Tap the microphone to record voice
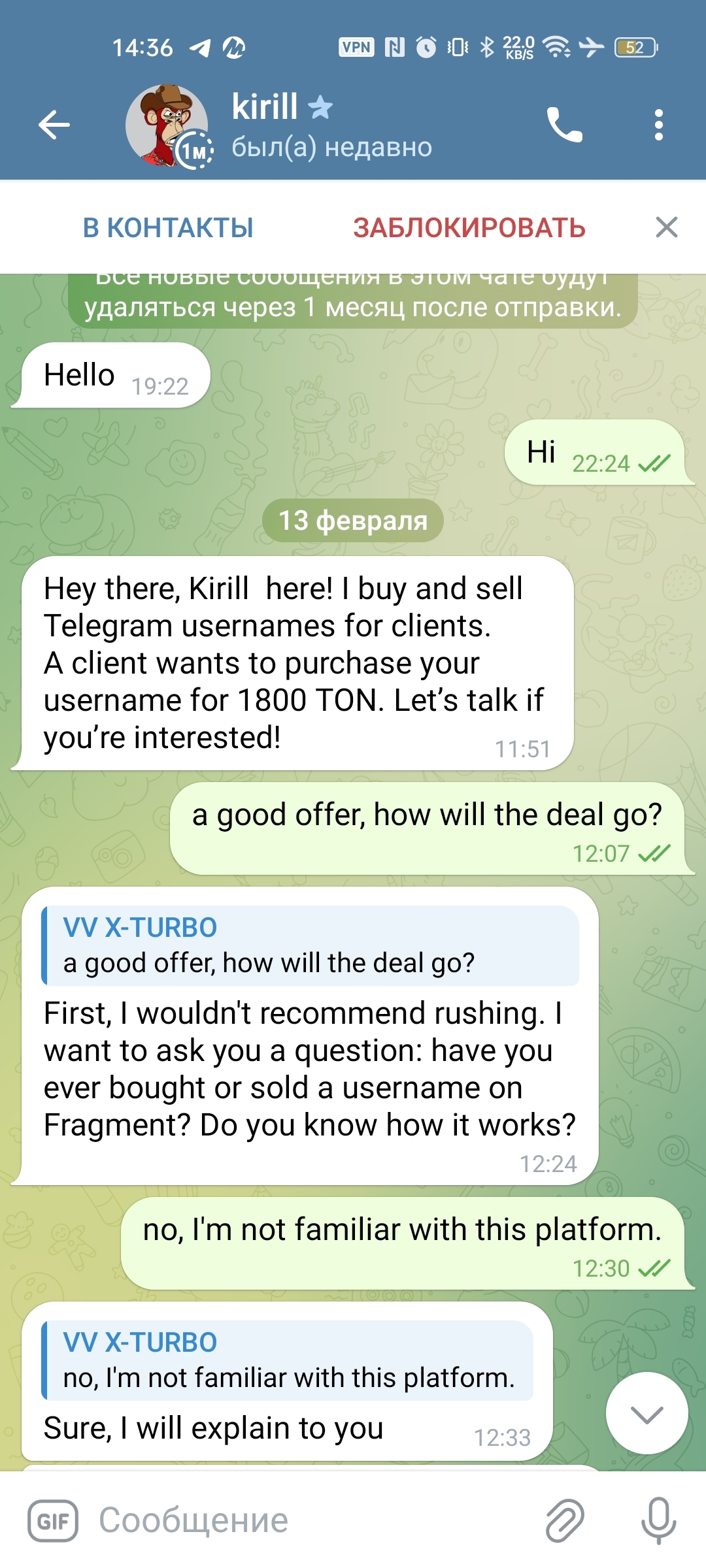 (x=658, y=1521)
